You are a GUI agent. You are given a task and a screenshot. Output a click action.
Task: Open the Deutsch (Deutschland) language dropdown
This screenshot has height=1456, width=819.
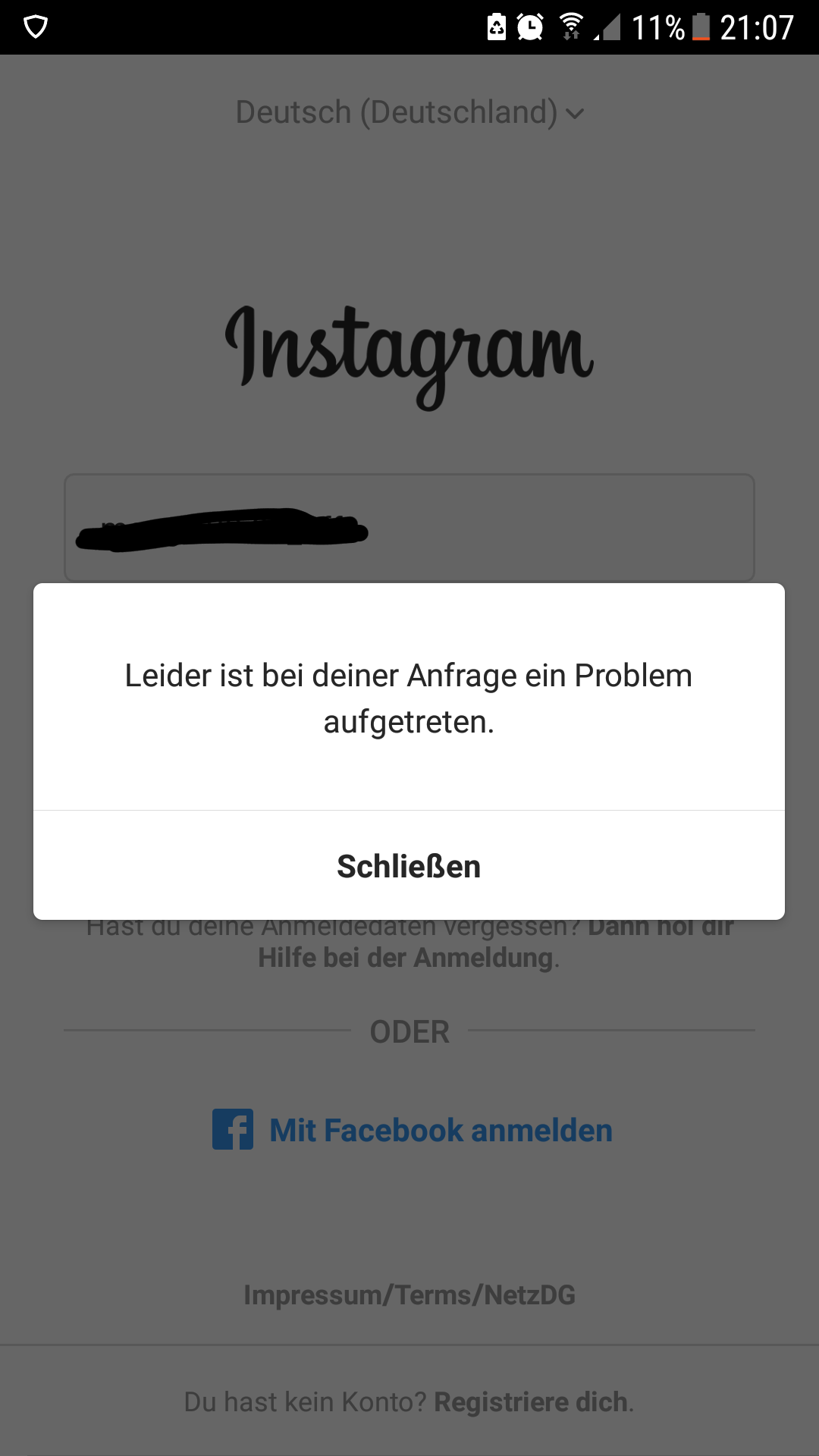(x=409, y=112)
